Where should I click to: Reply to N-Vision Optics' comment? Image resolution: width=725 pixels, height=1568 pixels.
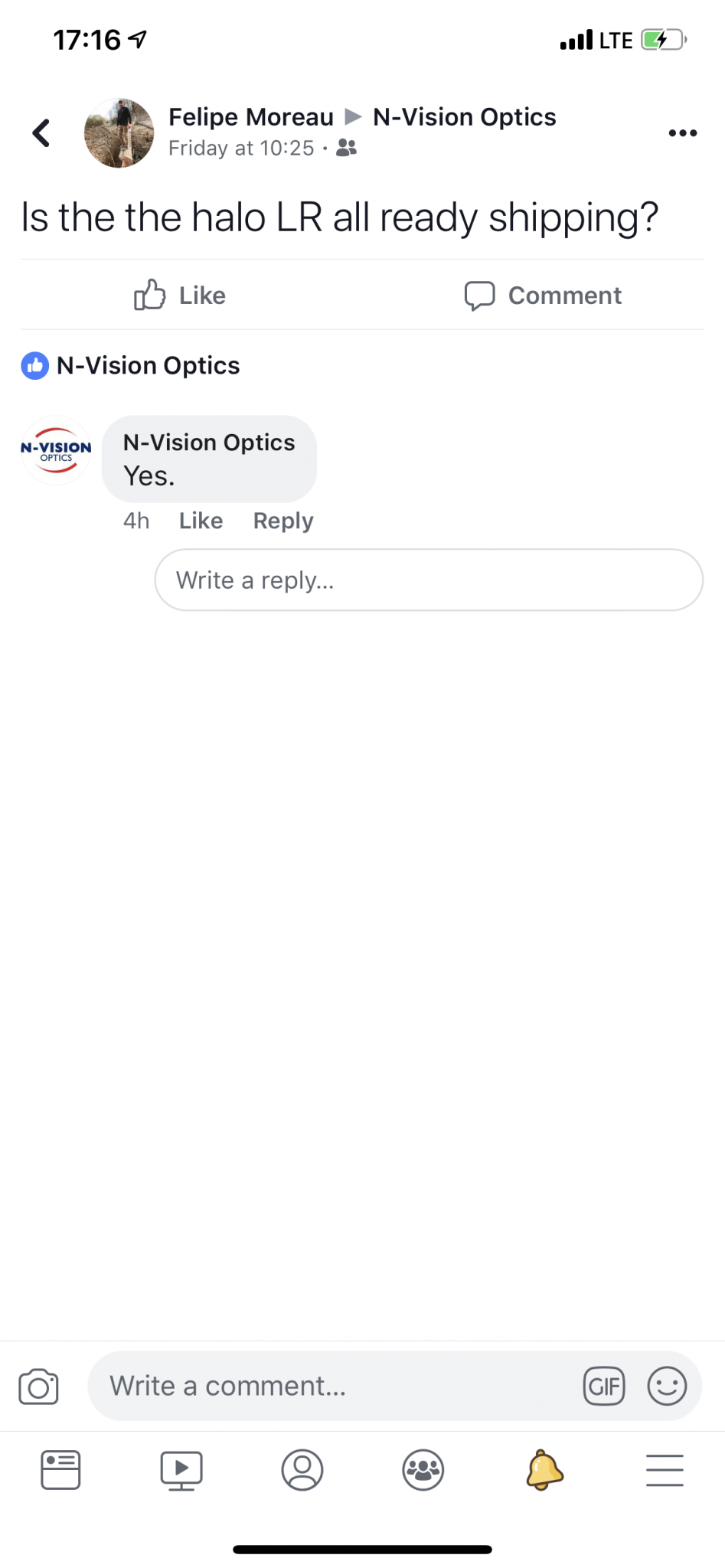[282, 521]
